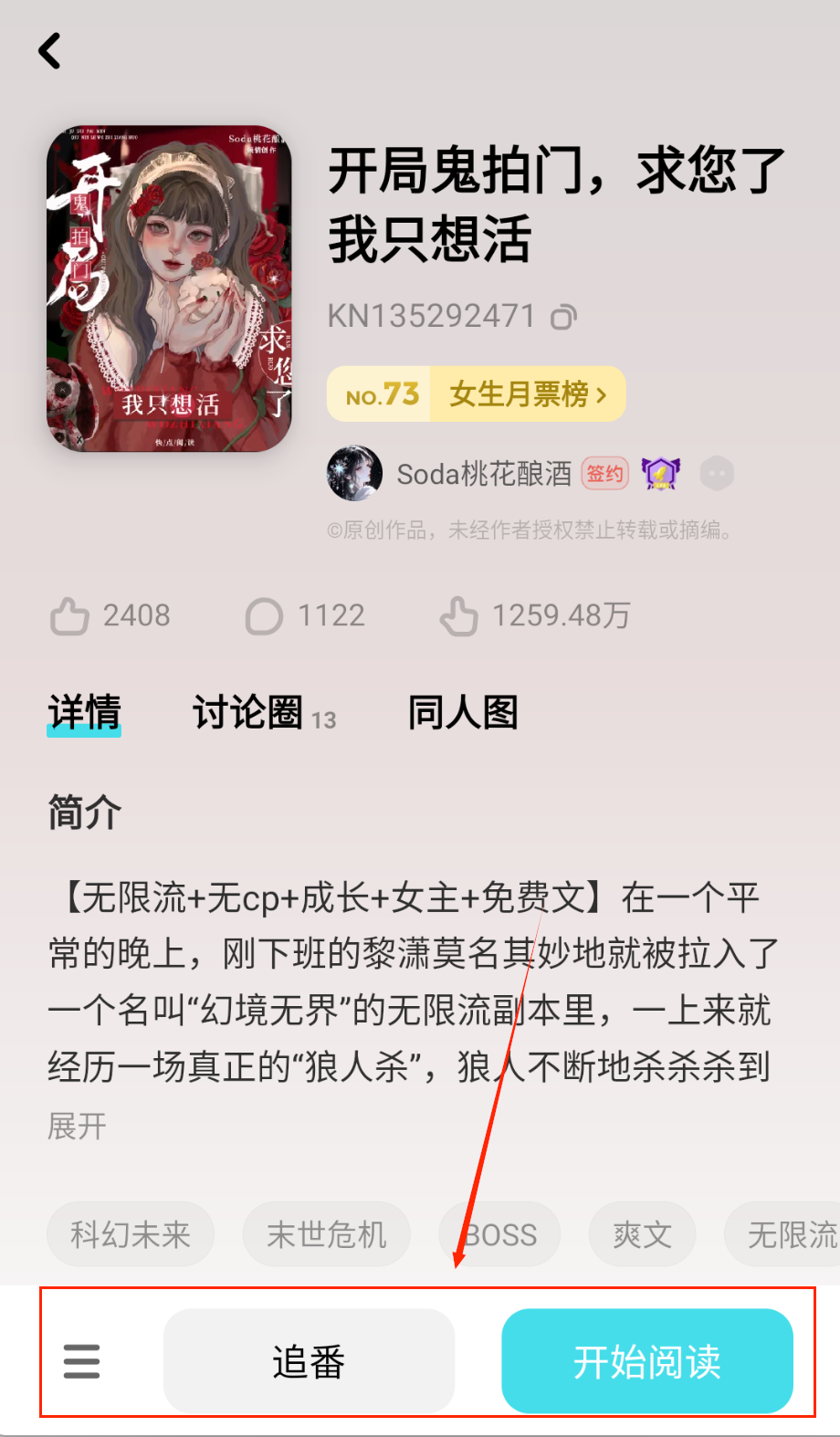View the book cover image
The width and height of the screenshot is (840, 1437).
click(x=170, y=288)
